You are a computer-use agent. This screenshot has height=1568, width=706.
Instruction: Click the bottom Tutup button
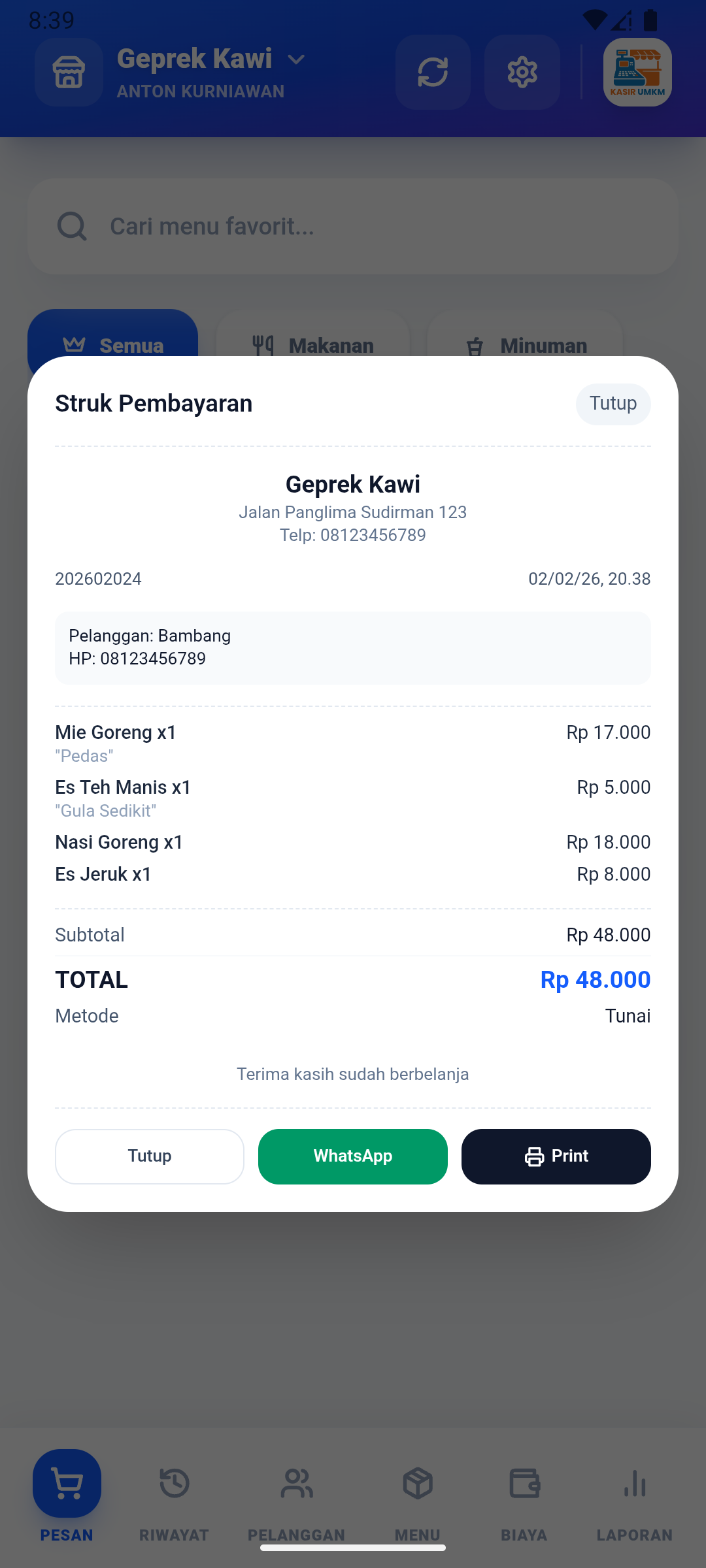pyautogui.click(x=149, y=1156)
